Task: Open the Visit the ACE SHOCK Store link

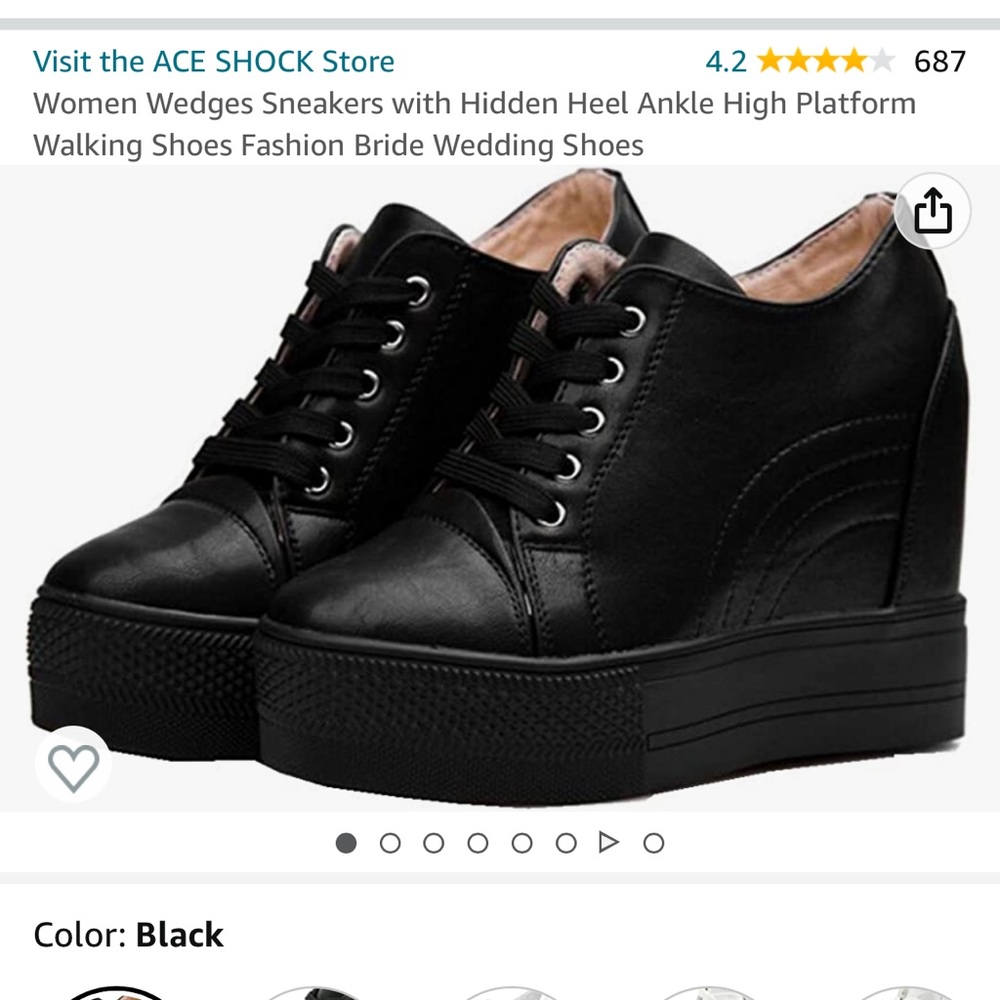Action: point(214,62)
